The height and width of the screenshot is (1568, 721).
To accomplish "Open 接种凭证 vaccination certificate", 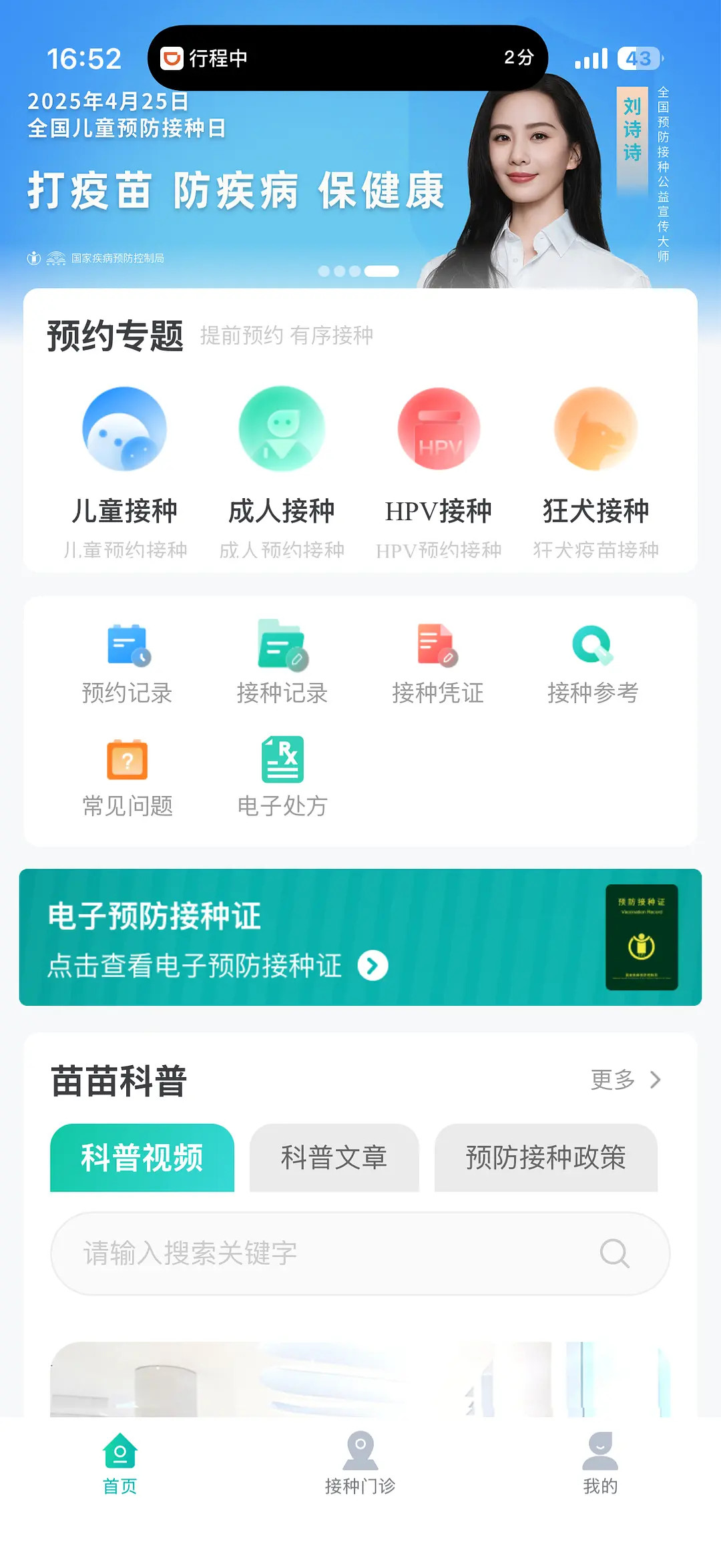I will point(439,661).
